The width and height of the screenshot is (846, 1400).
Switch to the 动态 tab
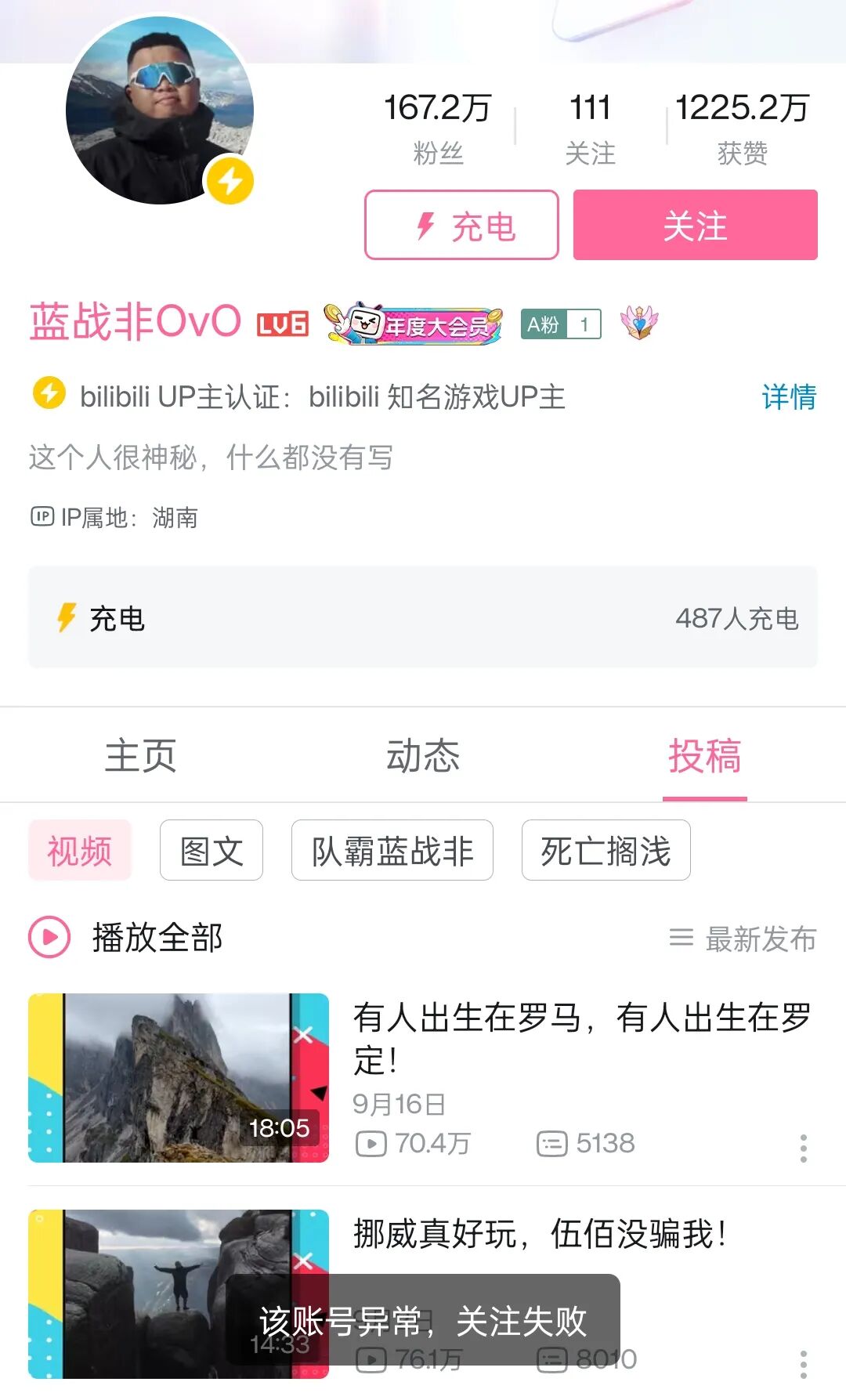(x=423, y=756)
